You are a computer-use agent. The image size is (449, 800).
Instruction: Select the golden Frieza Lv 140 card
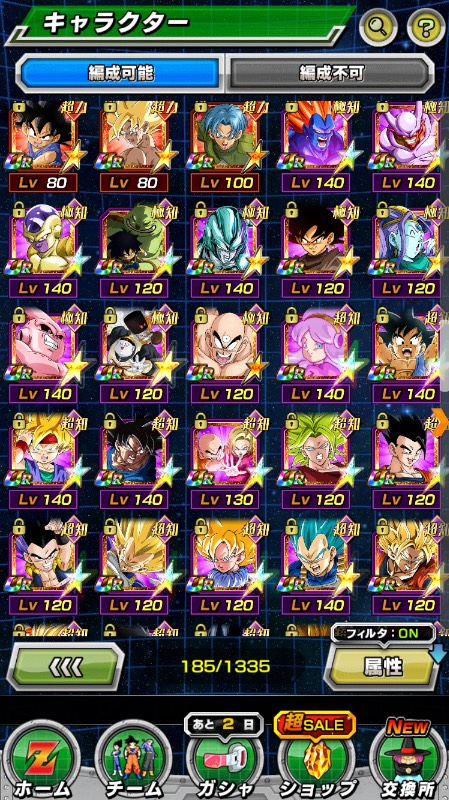(x=43, y=252)
